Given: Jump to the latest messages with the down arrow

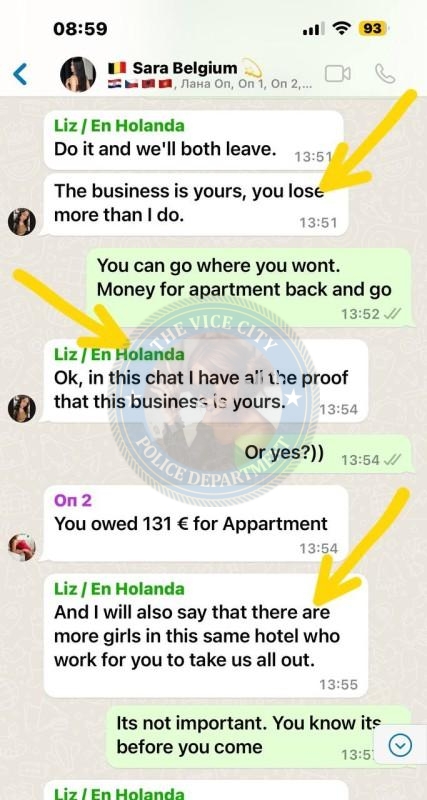Looking at the screenshot, I should pos(400,746).
